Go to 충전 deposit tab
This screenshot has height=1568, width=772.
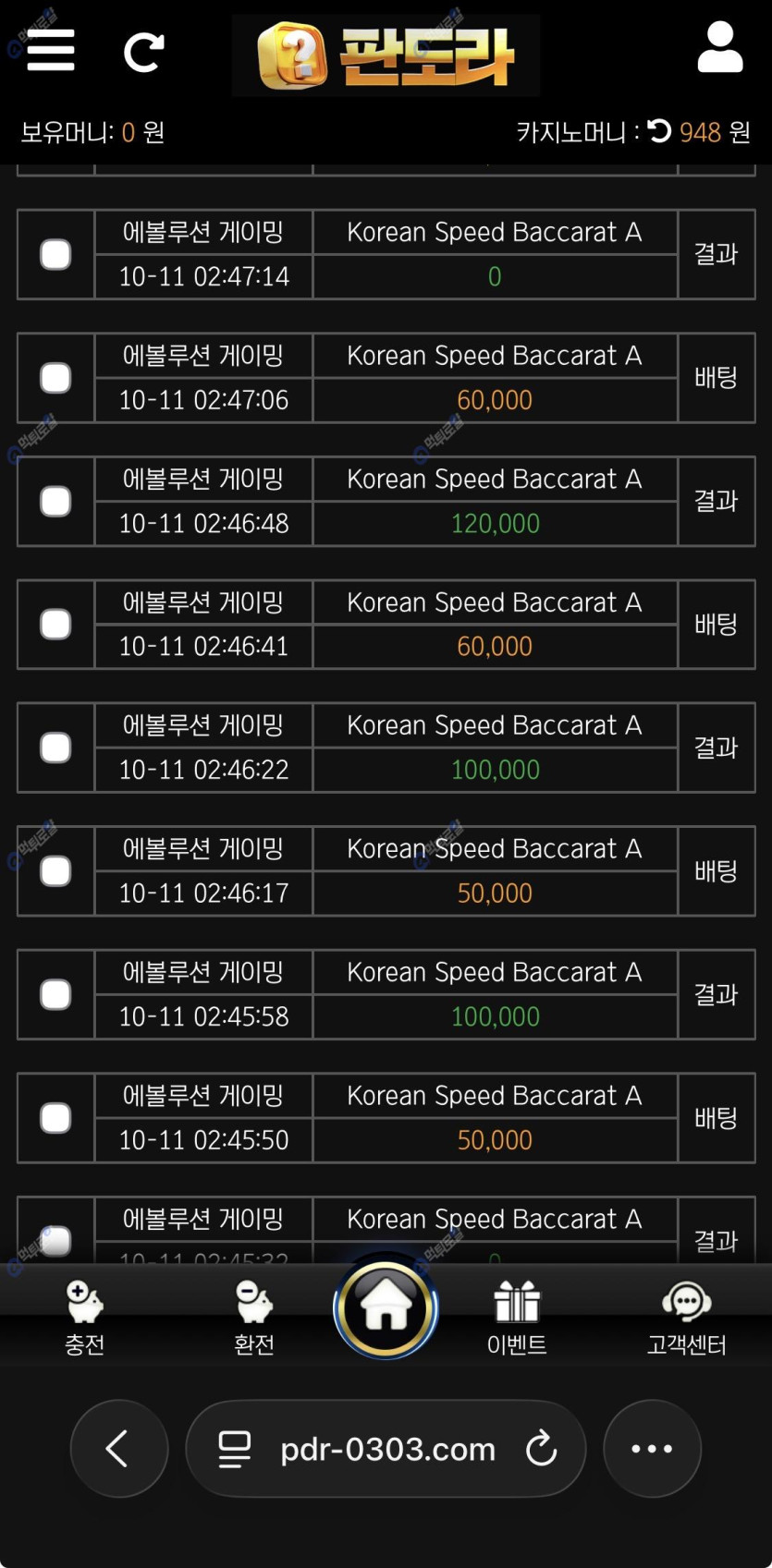(84, 1318)
